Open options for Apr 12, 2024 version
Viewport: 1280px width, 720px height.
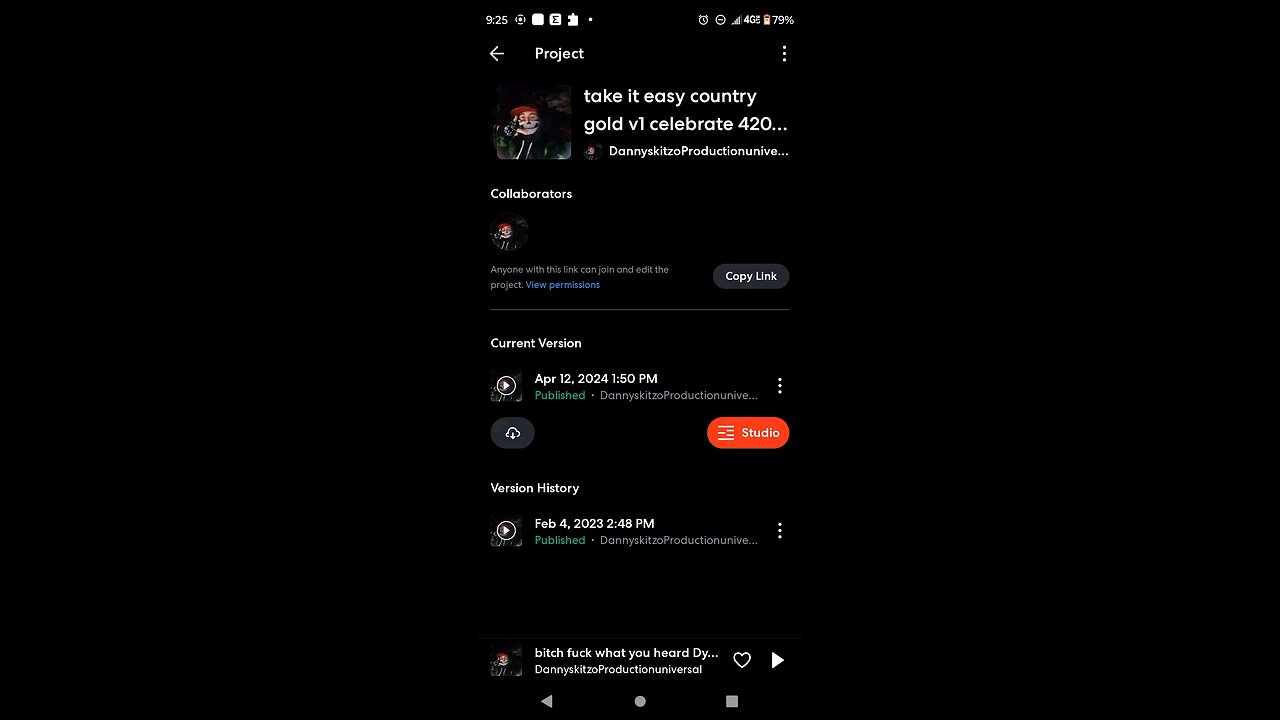tap(780, 386)
